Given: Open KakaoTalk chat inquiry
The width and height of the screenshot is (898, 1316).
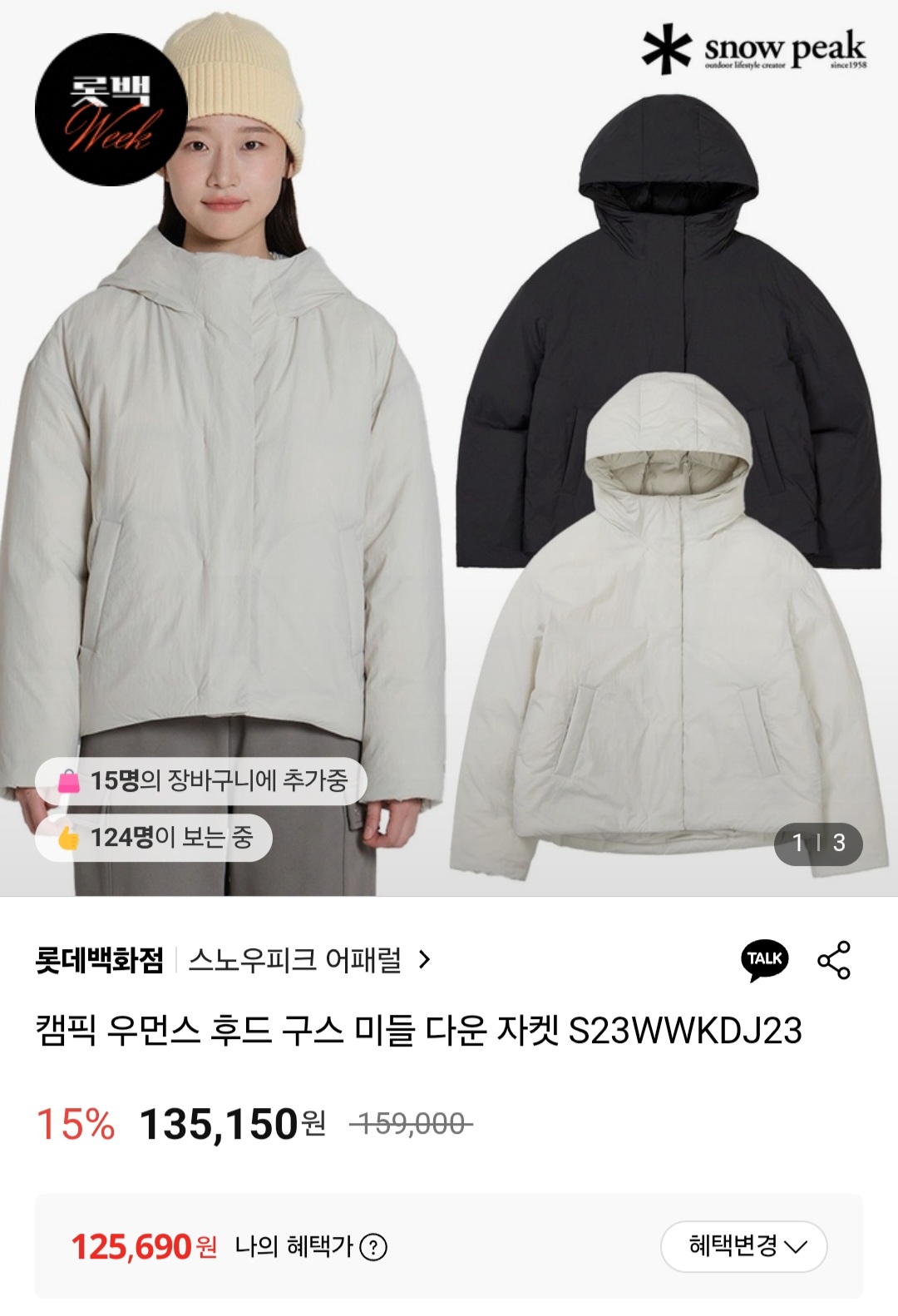Looking at the screenshot, I should point(764,959).
